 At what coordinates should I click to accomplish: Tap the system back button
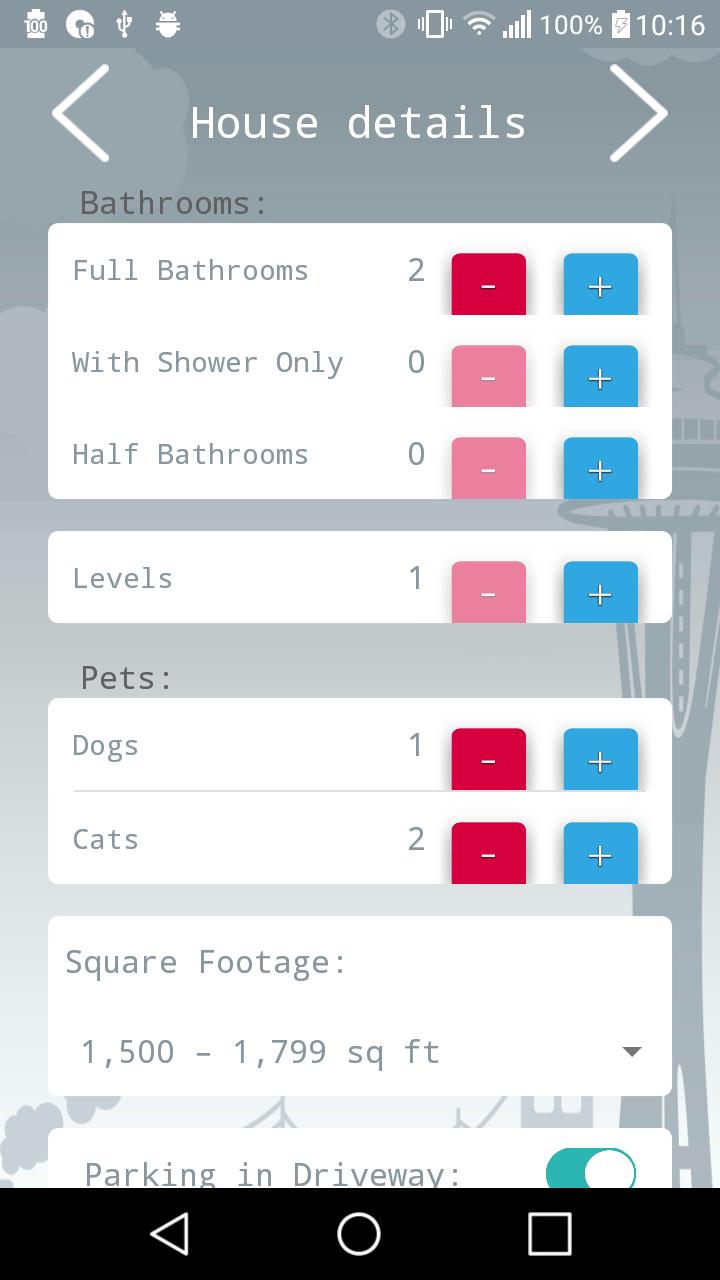pyautogui.click(x=170, y=1234)
